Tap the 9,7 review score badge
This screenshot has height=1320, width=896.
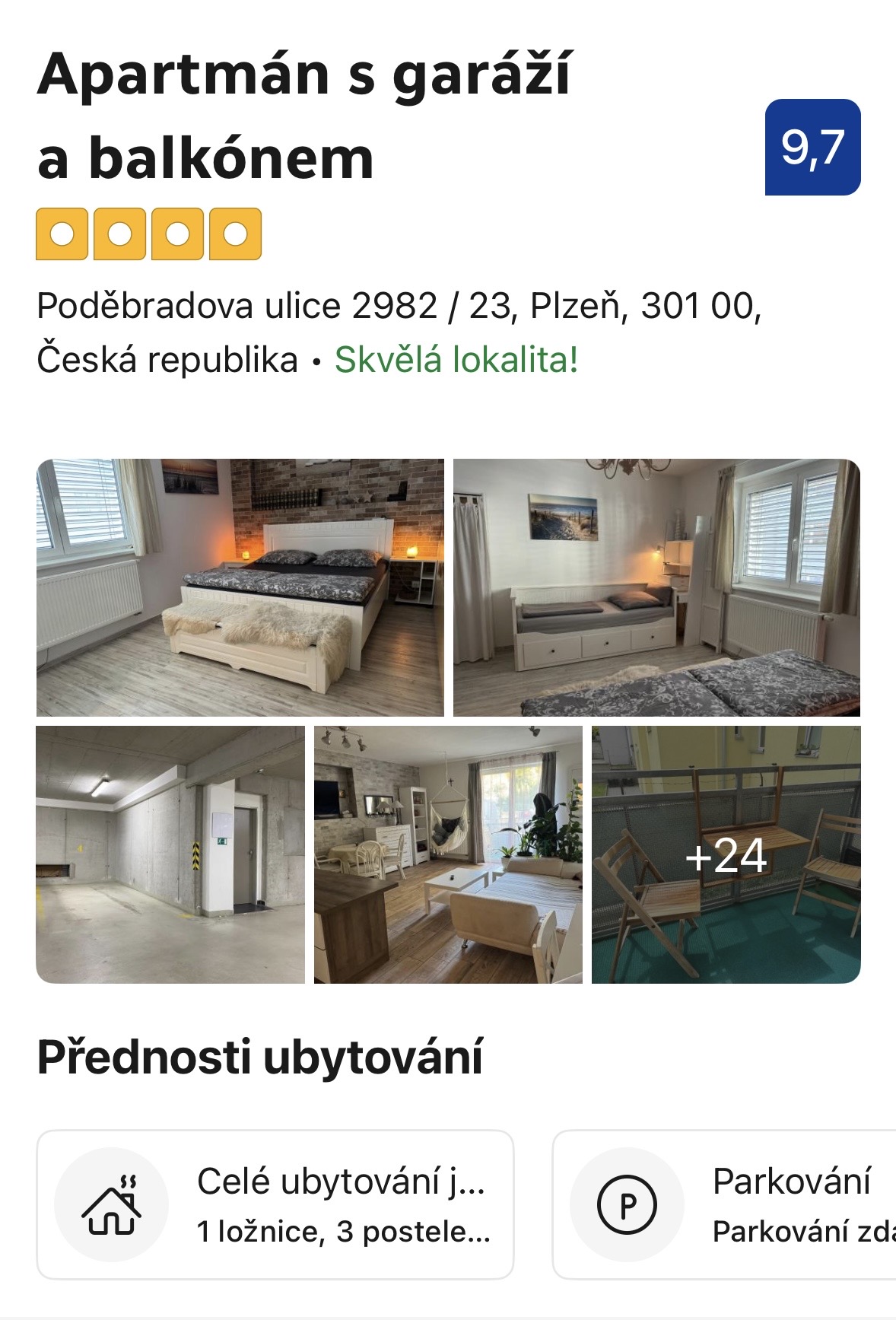point(812,147)
